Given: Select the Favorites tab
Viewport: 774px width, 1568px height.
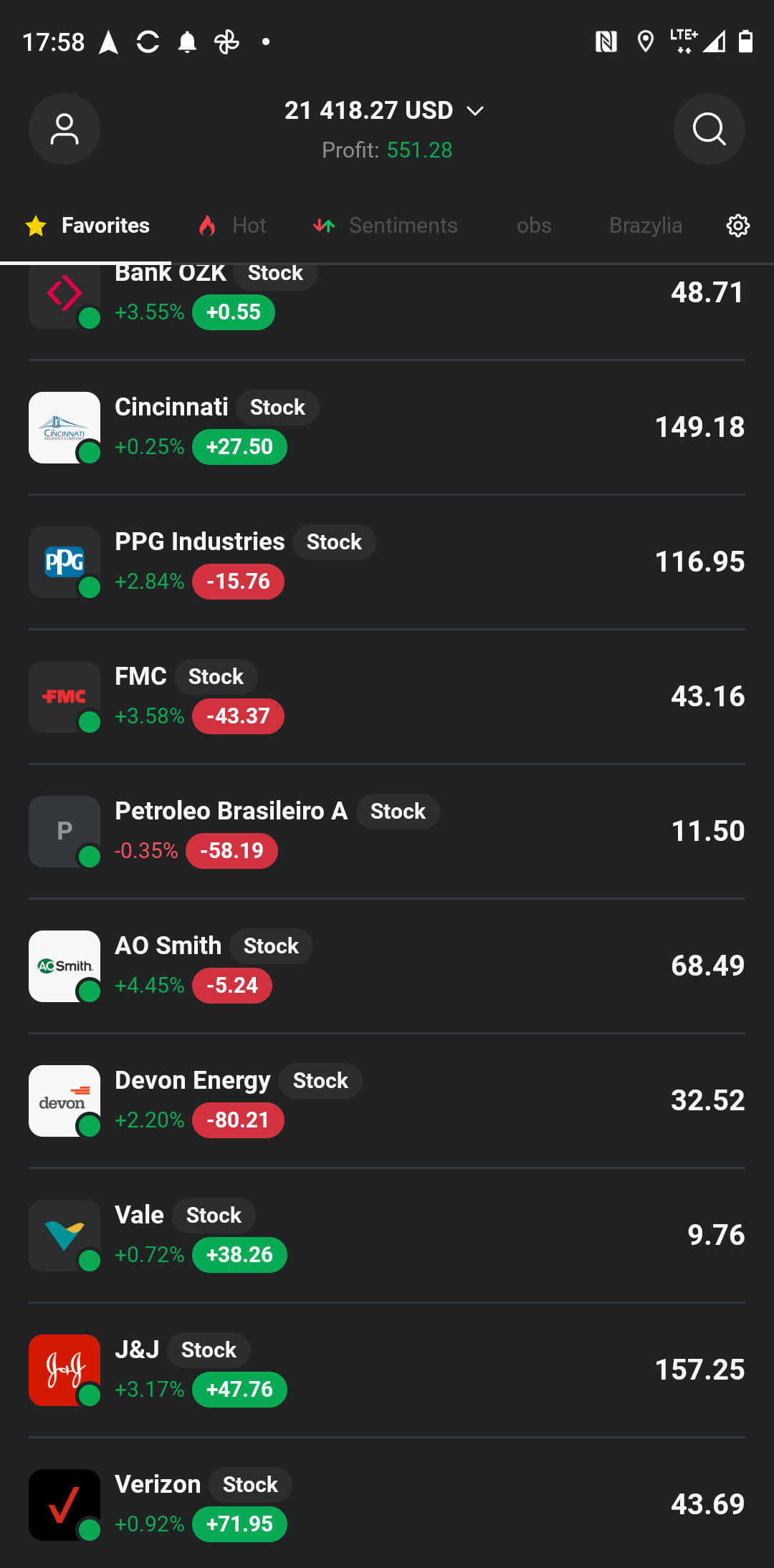Looking at the screenshot, I should coord(87,226).
